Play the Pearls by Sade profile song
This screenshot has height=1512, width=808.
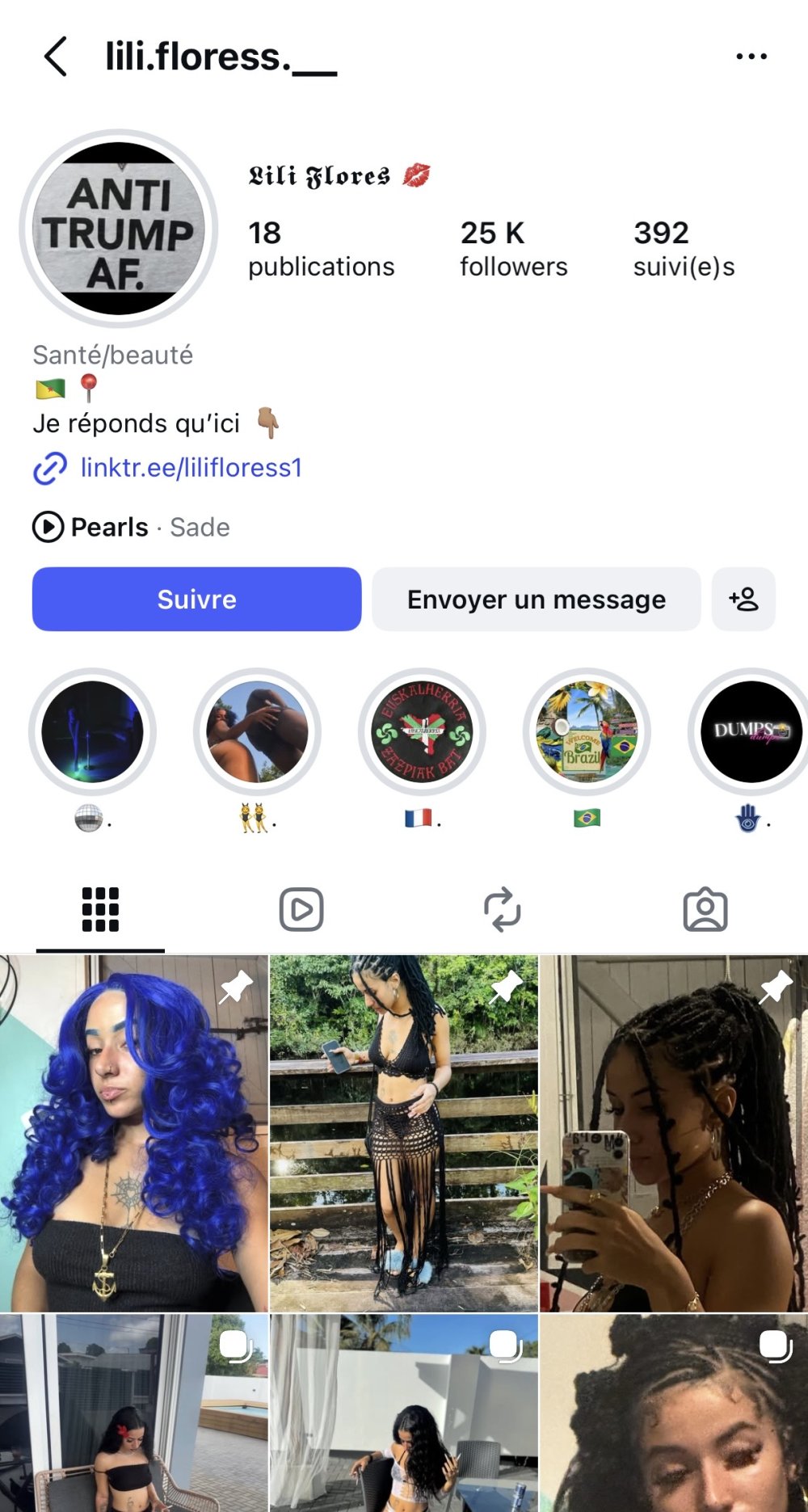[x=48, y=527]
